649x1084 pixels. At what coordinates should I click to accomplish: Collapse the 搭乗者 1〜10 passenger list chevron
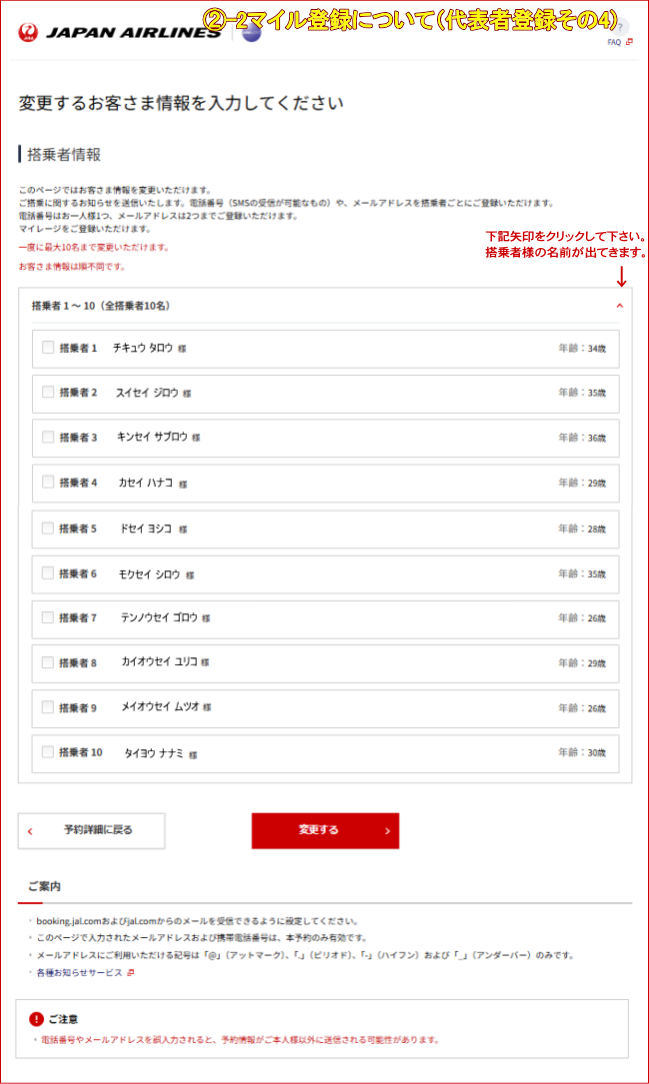[x=619, y=306]
